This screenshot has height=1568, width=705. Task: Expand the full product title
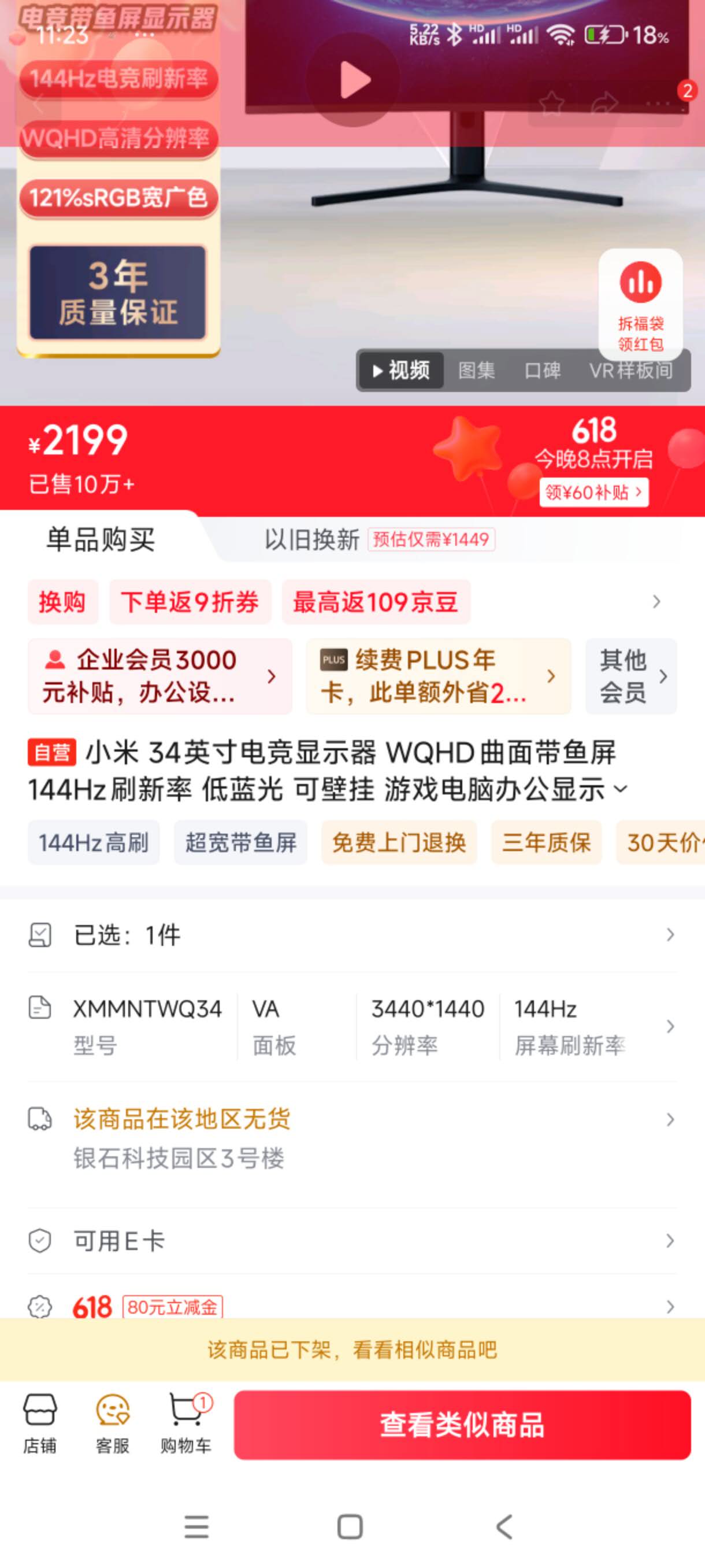[621, 789]
